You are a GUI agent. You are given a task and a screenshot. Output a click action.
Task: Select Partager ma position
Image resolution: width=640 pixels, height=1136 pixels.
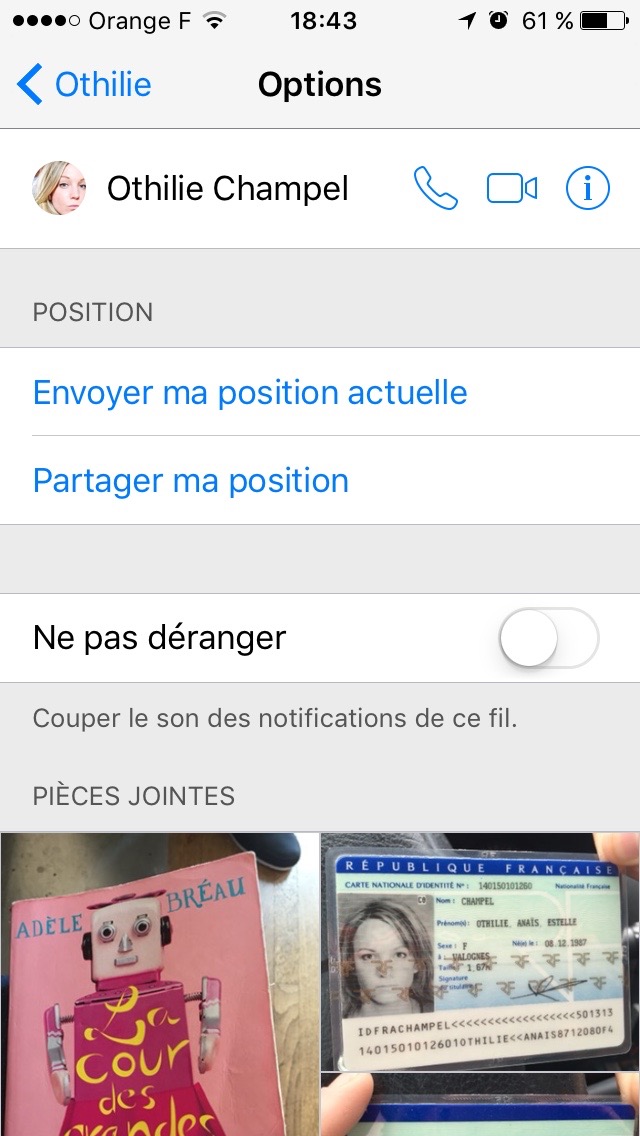(x=191, y=481)
